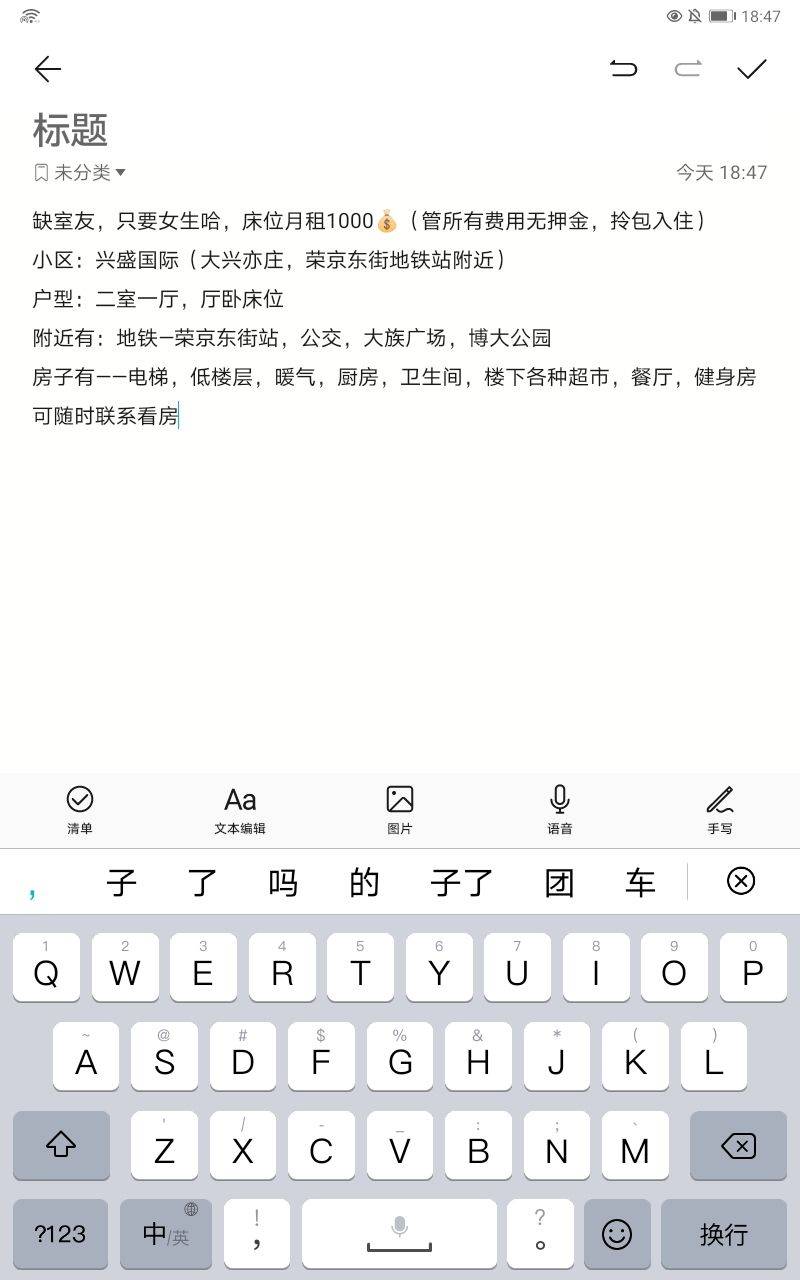Image resolution: width=800 pixels, height=1280 pixels.
Task: Save the note with the checkmark icon
Action: pyautogui.click(x=752, y=69)
